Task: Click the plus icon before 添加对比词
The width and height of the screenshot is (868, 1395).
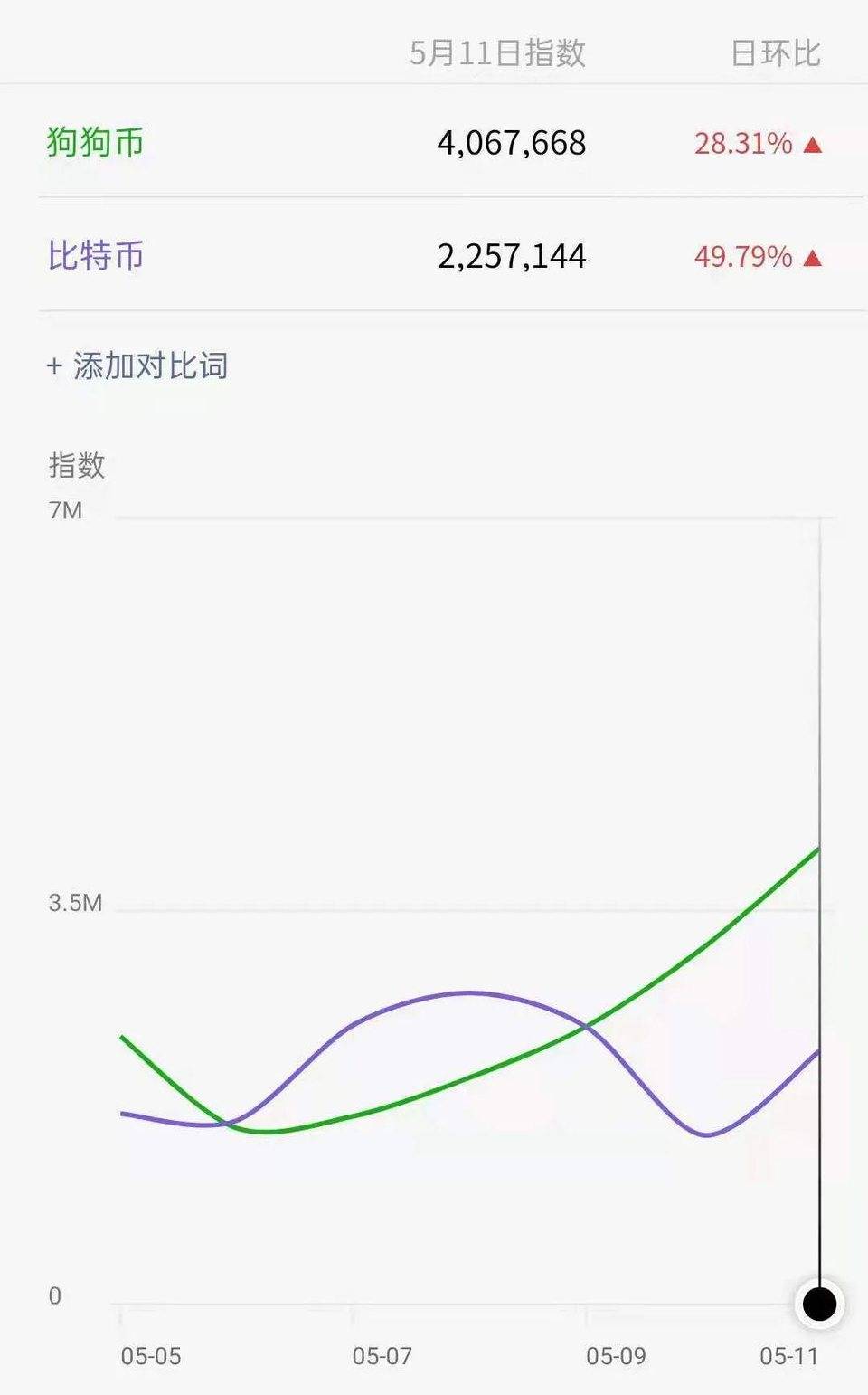Action: 54,366
